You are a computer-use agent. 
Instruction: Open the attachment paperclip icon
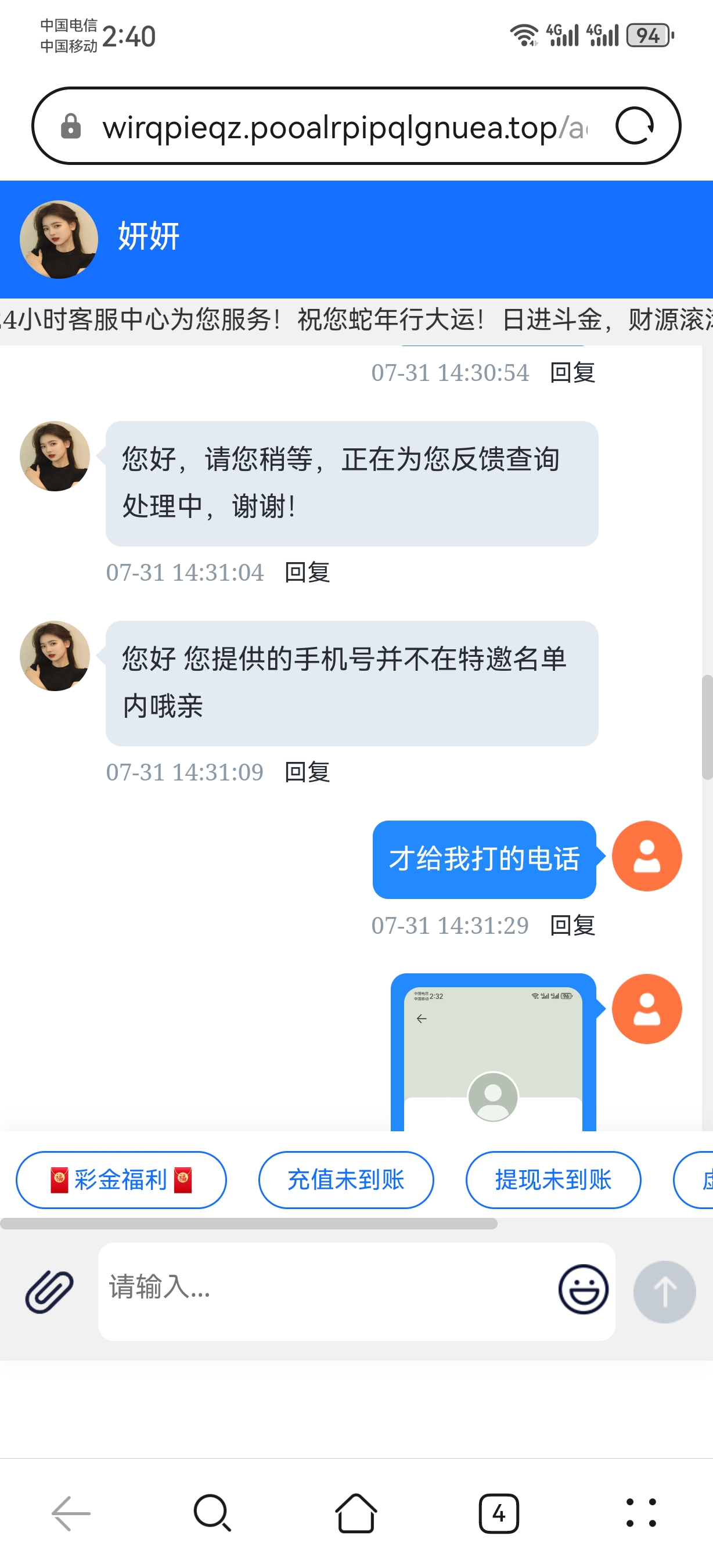49,1291
